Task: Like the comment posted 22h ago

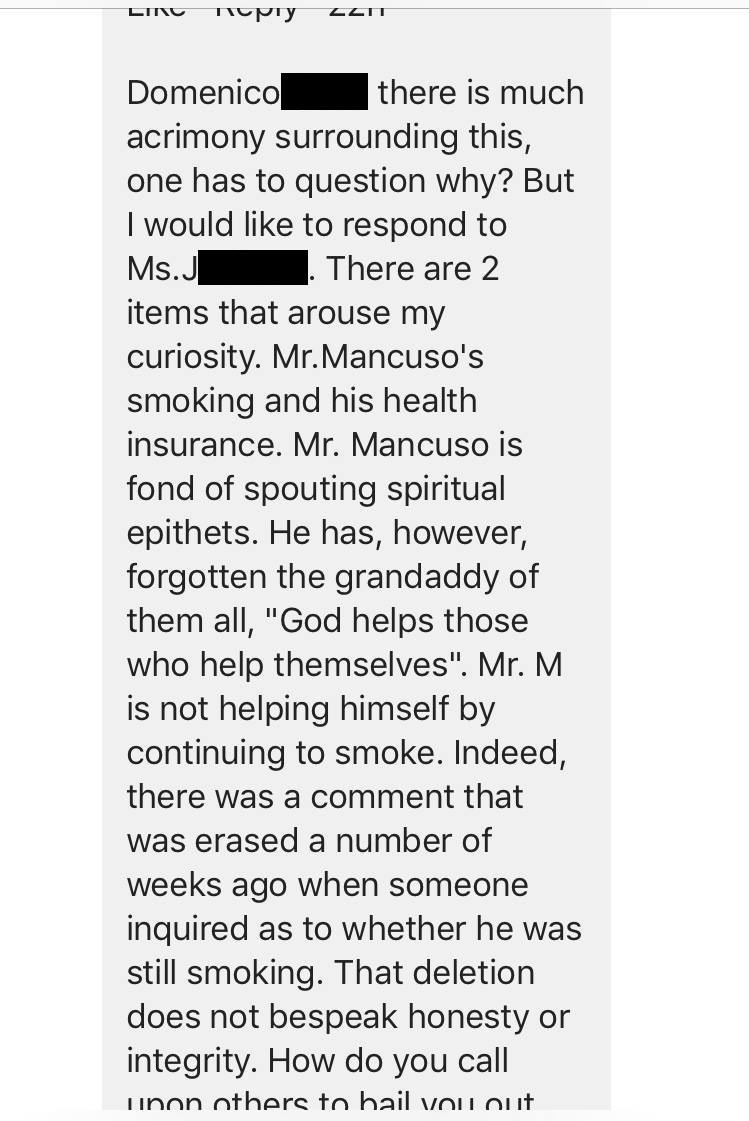Action: click(x=156, y=9)
